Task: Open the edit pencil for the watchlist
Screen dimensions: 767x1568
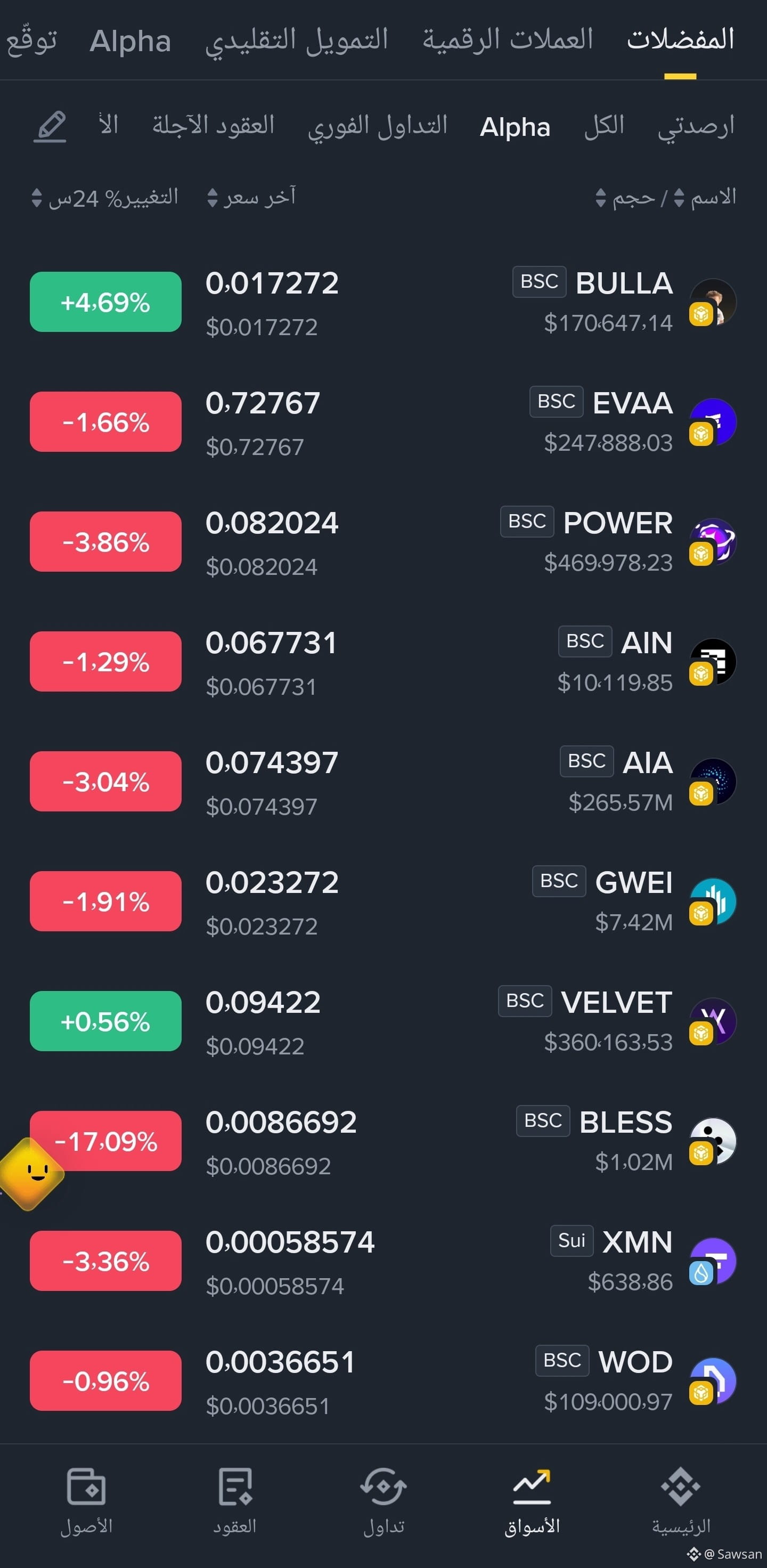Action: click(x=50, y=127)
